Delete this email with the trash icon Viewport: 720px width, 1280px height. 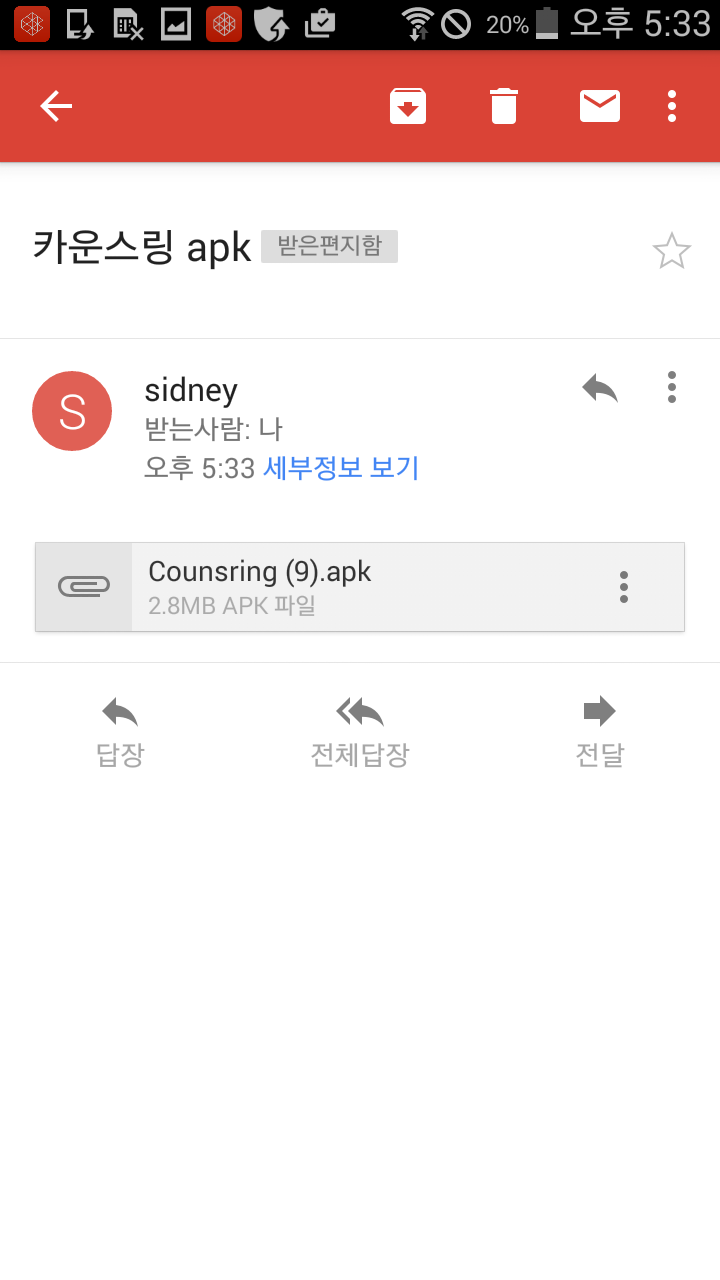coord(504,106)
